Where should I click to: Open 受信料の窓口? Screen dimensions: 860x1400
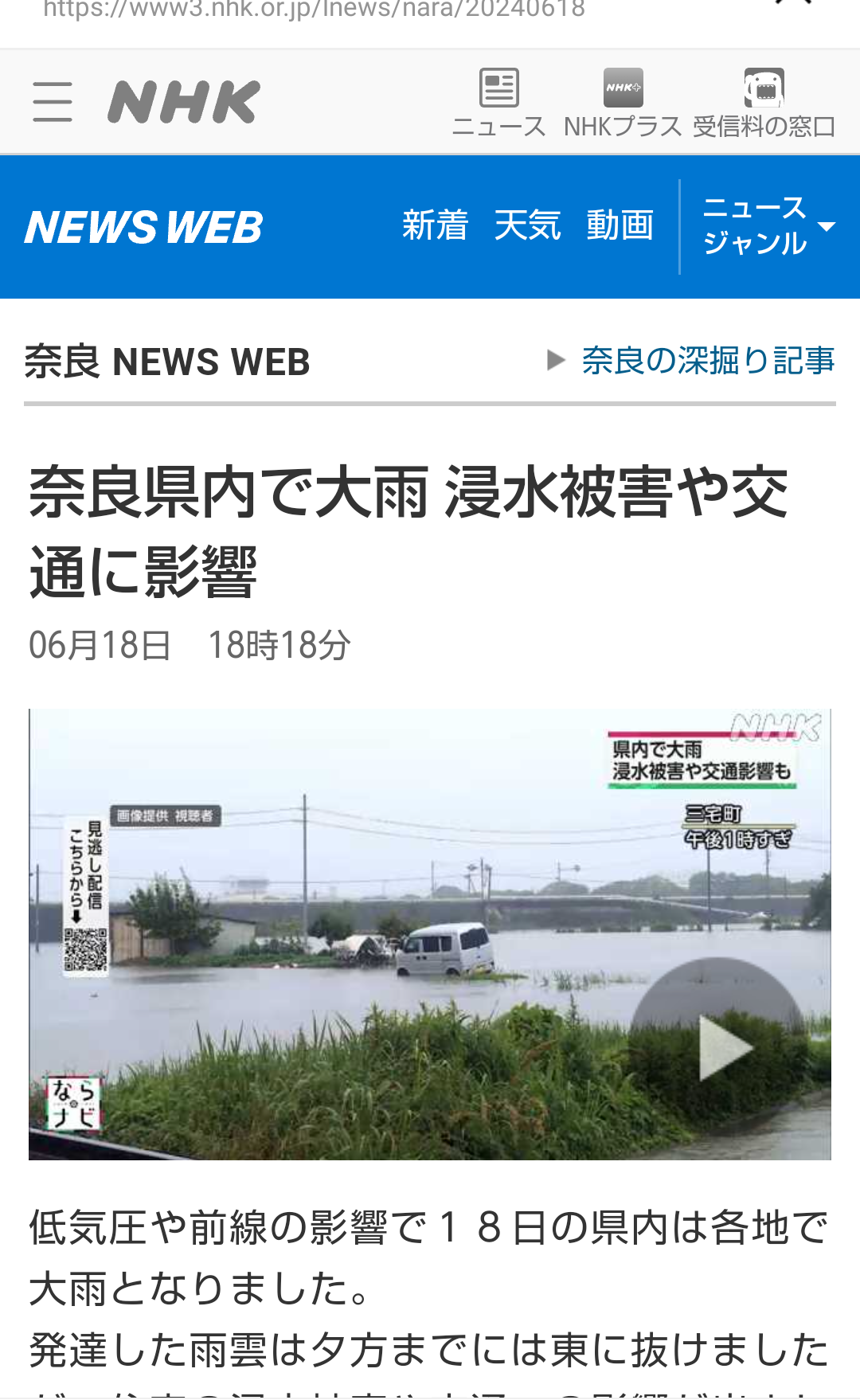[x=764, y=104]
